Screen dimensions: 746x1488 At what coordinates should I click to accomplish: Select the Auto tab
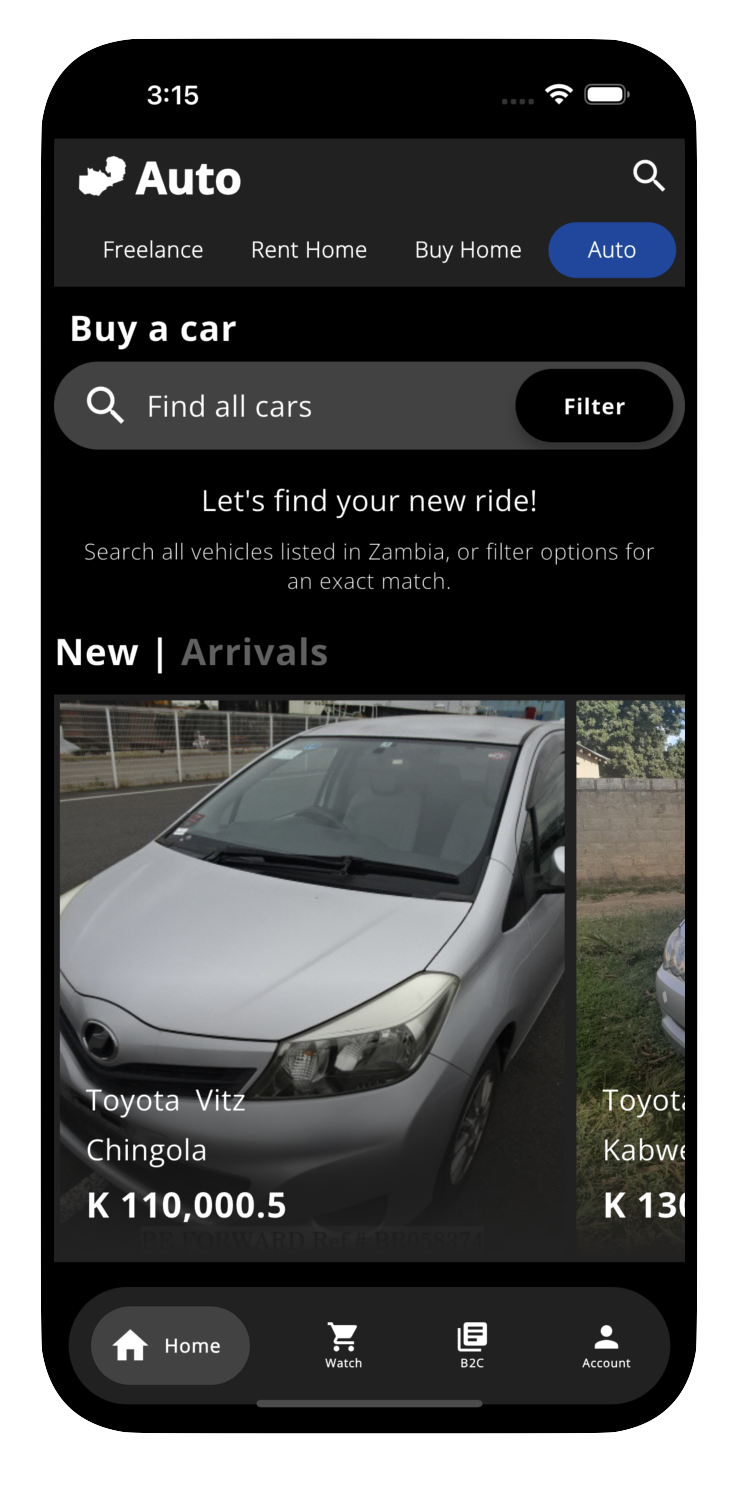(612, 250)
